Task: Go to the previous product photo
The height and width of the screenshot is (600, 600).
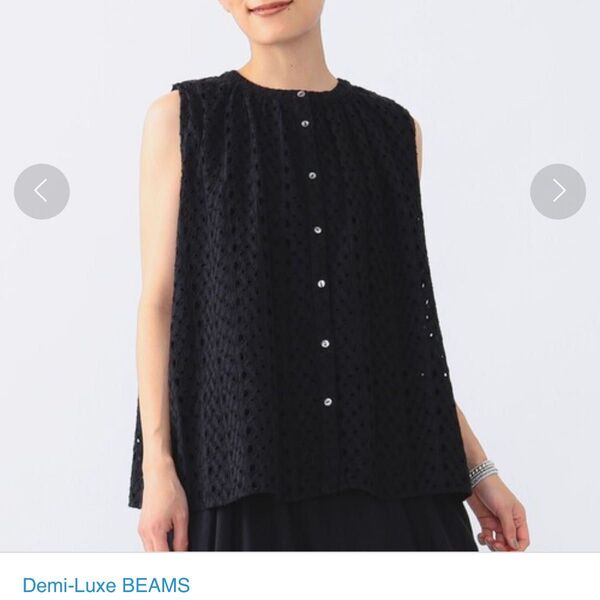Action: (x=42, y=191)
